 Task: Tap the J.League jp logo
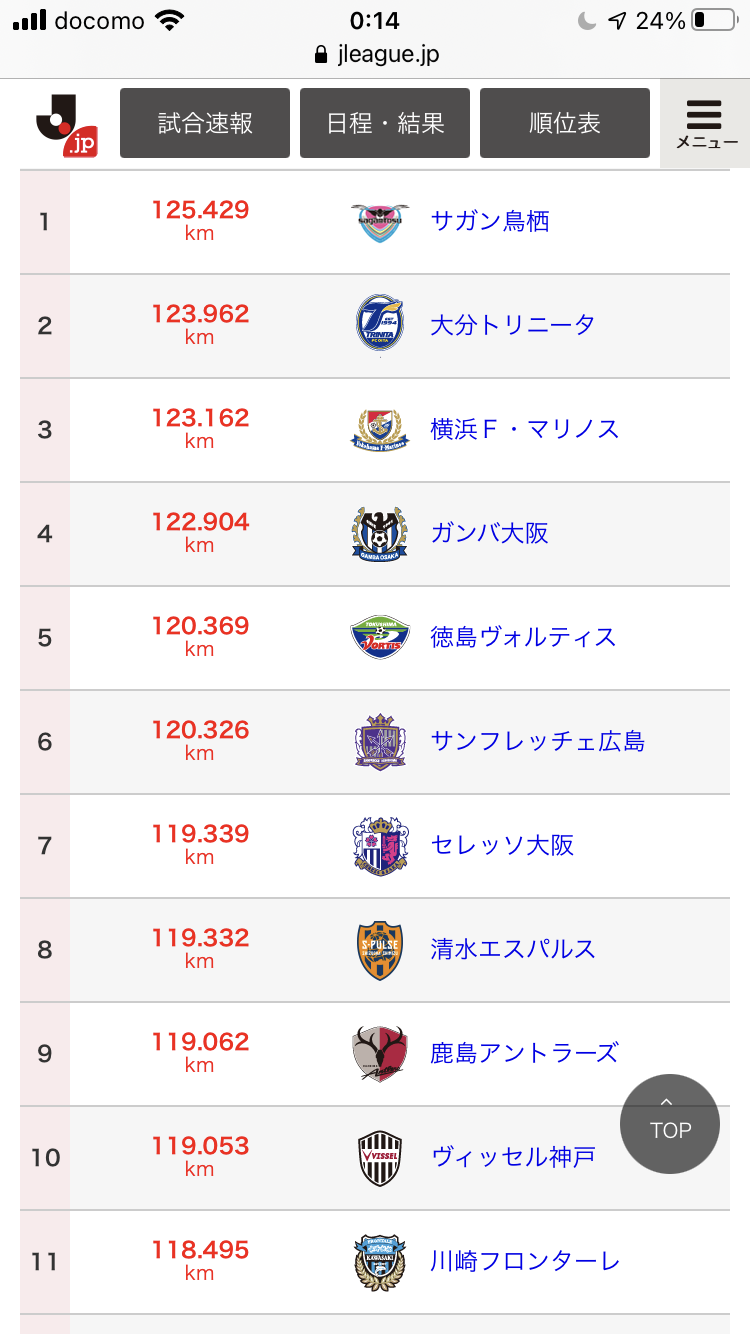(66, 124)
